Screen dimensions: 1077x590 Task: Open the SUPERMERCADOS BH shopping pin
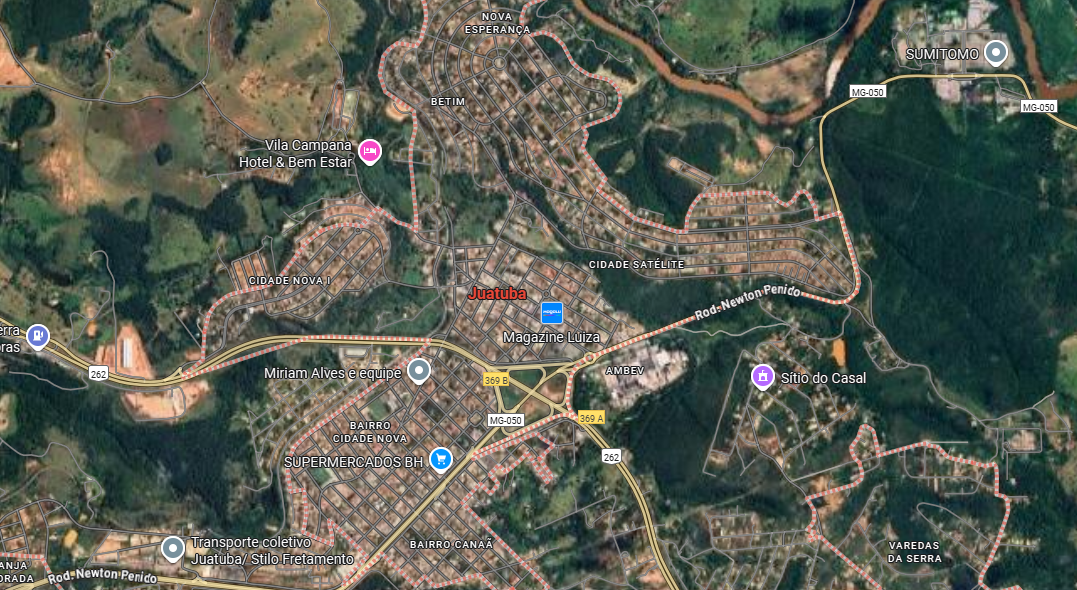coord(440,459)
